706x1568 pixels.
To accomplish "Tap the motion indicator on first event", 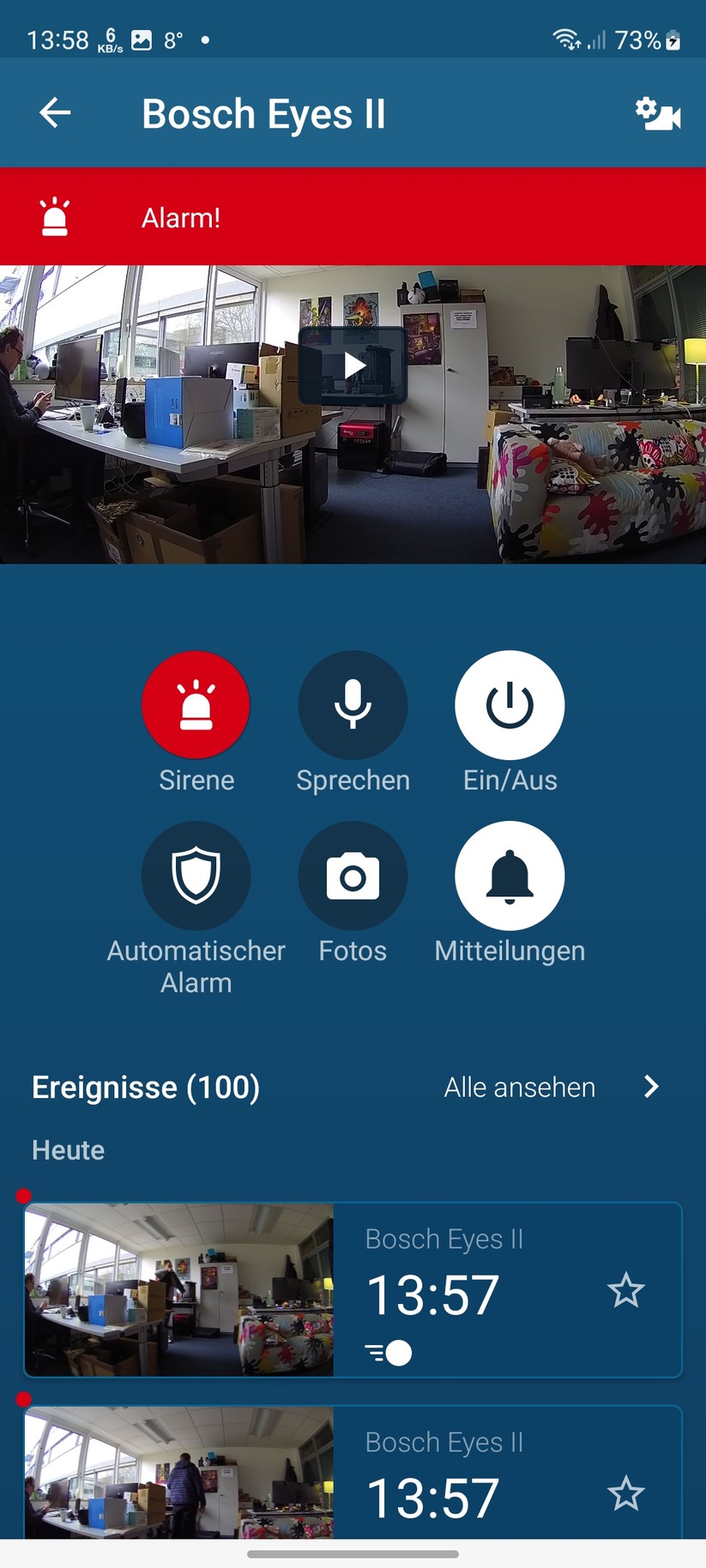I will (388, 1353).
